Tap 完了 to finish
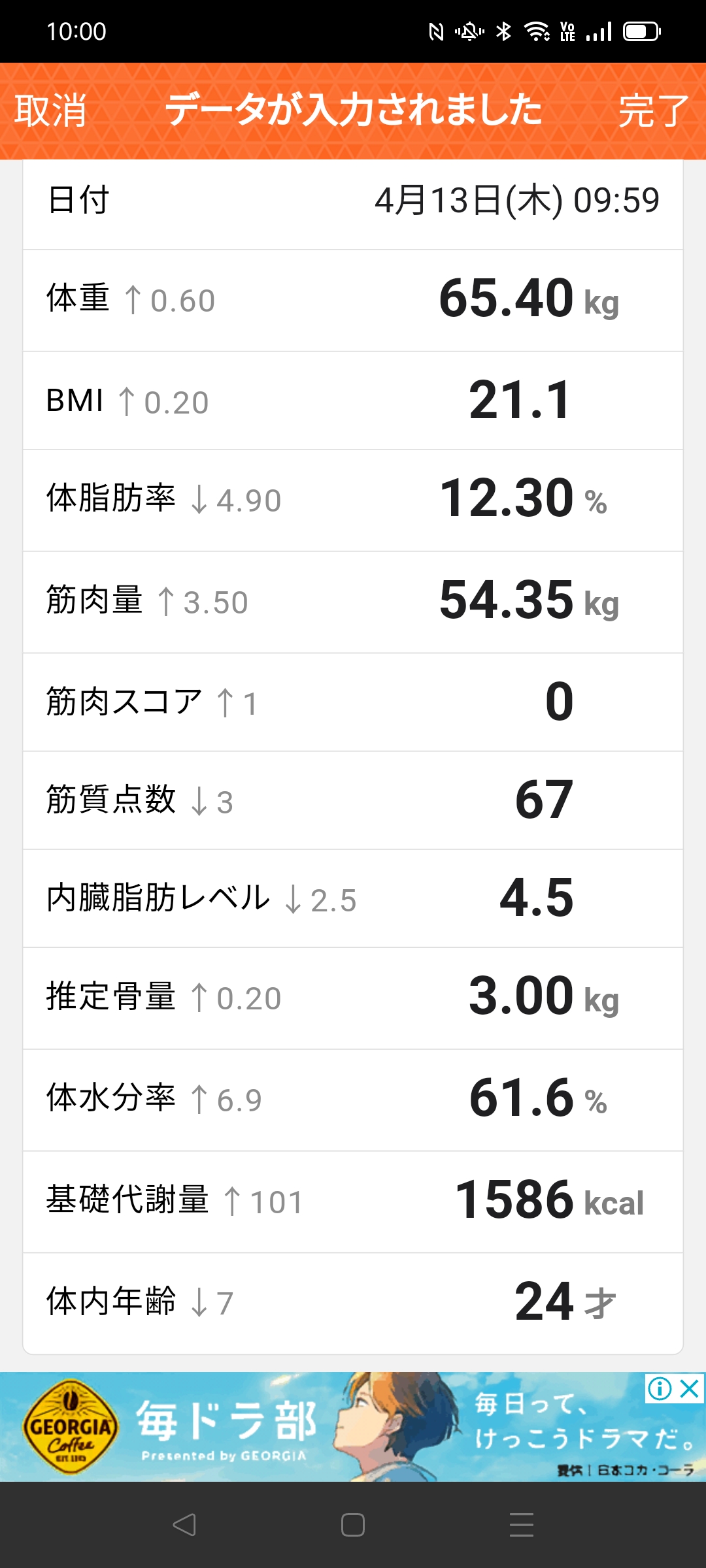 [653, 110]
